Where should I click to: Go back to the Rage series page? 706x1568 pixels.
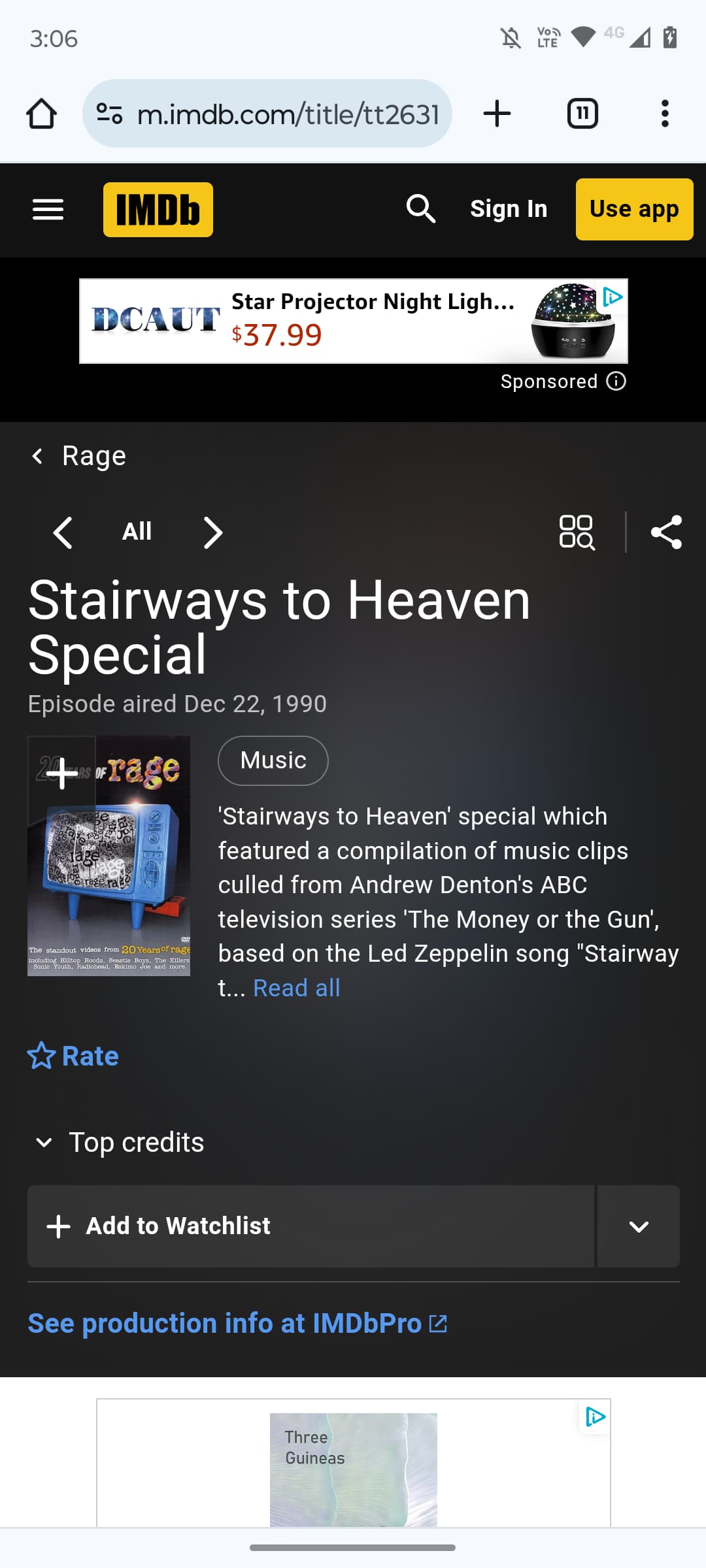(78, 455)
